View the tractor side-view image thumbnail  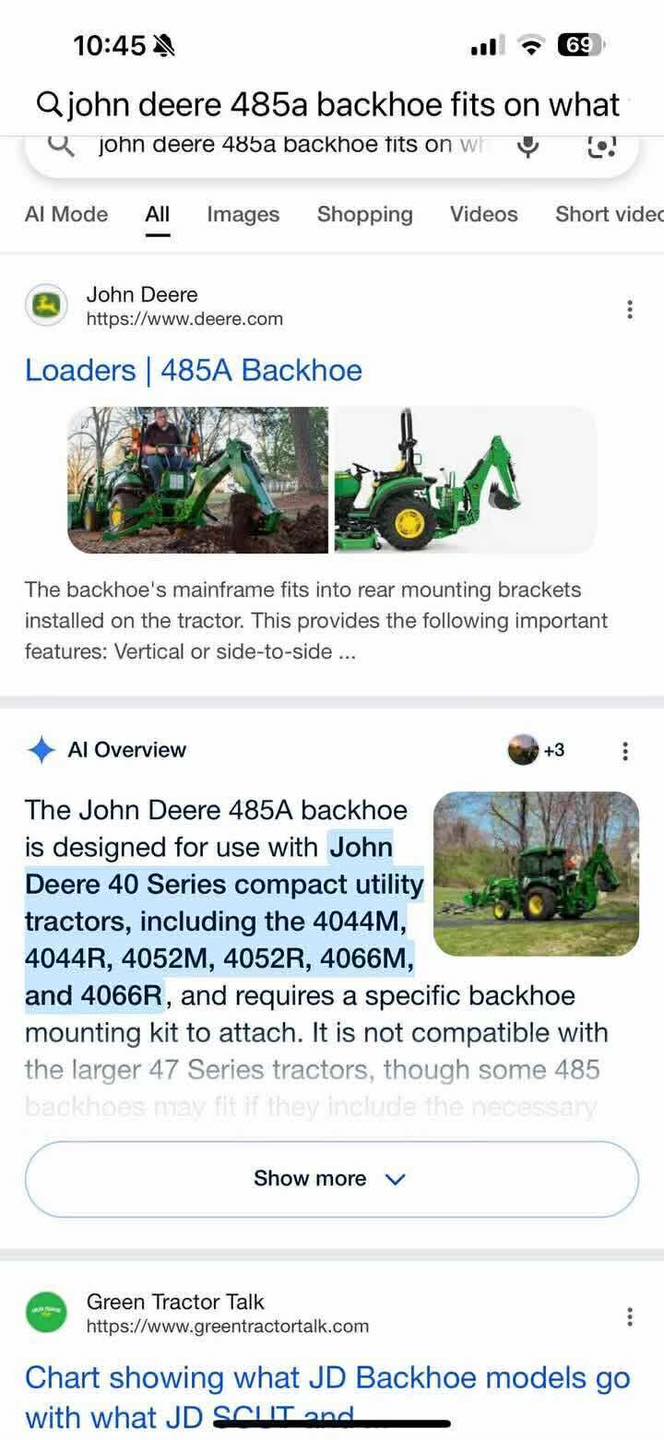(464, 480)
